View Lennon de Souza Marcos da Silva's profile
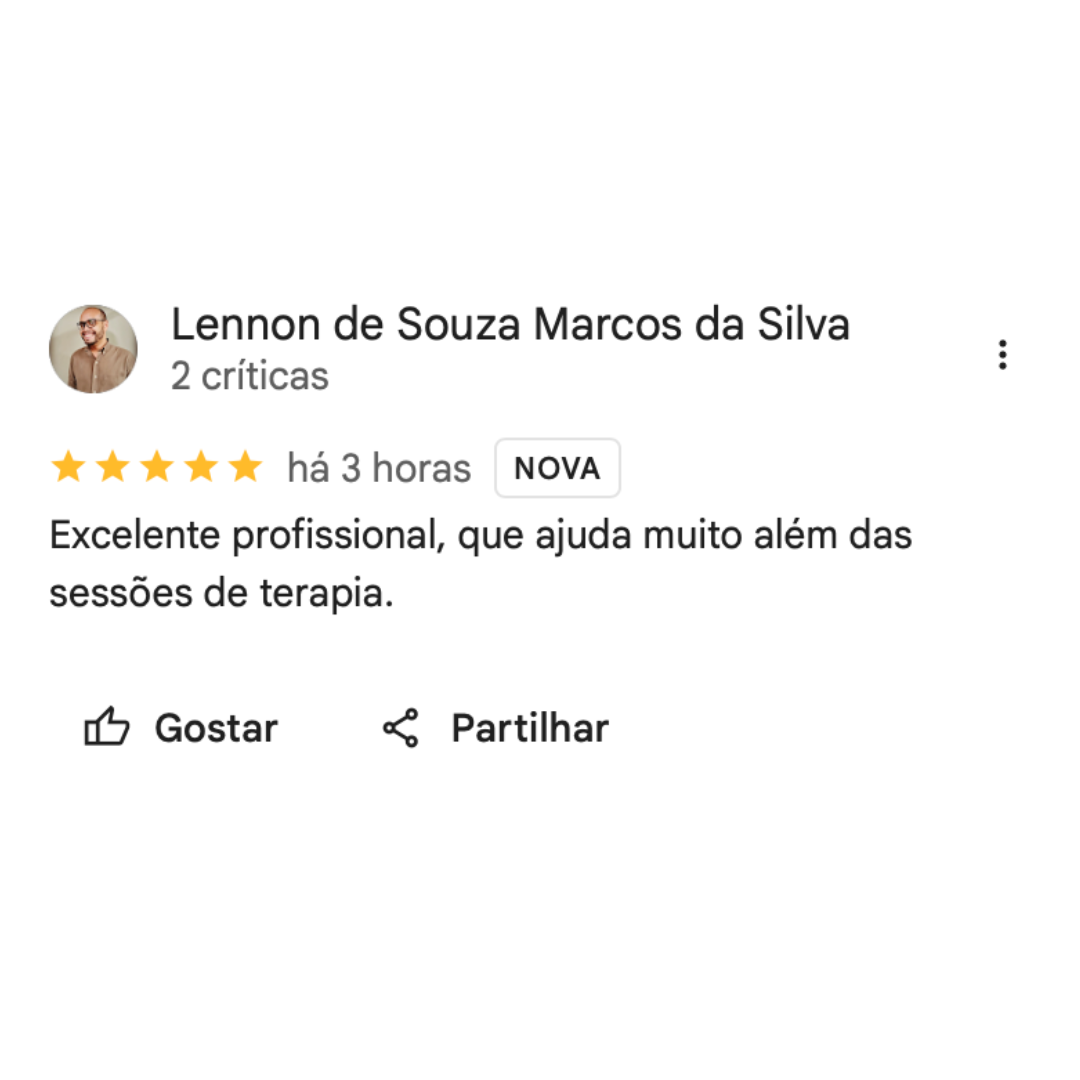The height and width of the screenshot is (1080, 1080). pos(510,325)
